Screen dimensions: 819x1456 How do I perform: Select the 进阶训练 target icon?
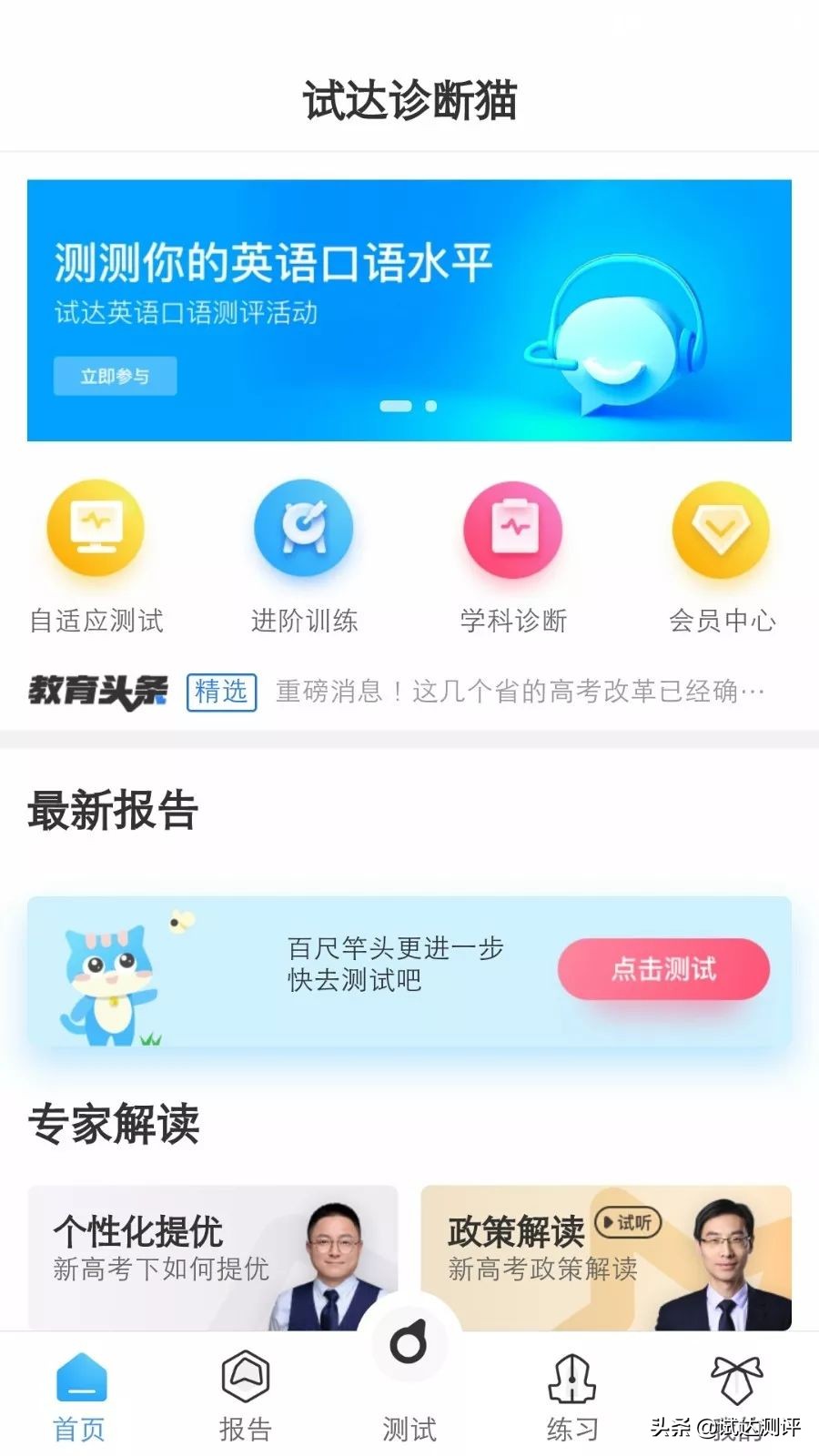click(x=304, y=530)
